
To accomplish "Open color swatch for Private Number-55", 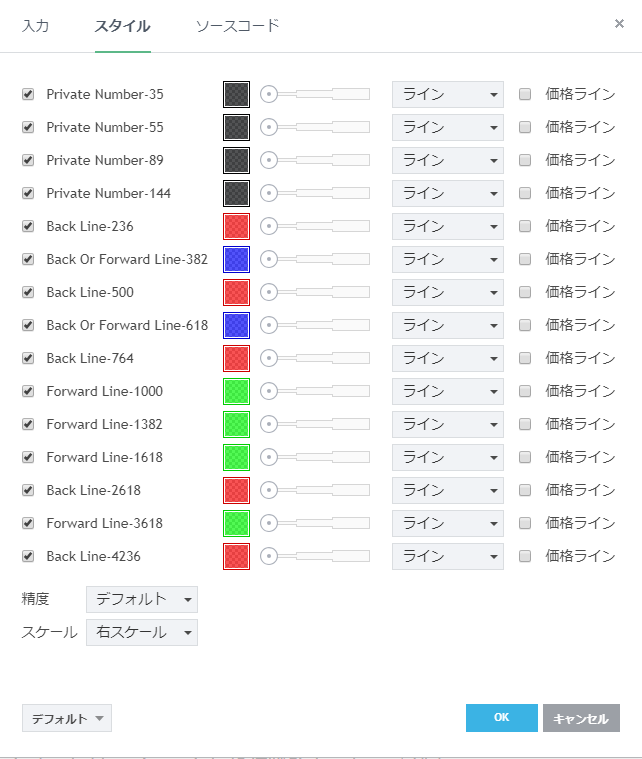I will (x=236, y=128).
